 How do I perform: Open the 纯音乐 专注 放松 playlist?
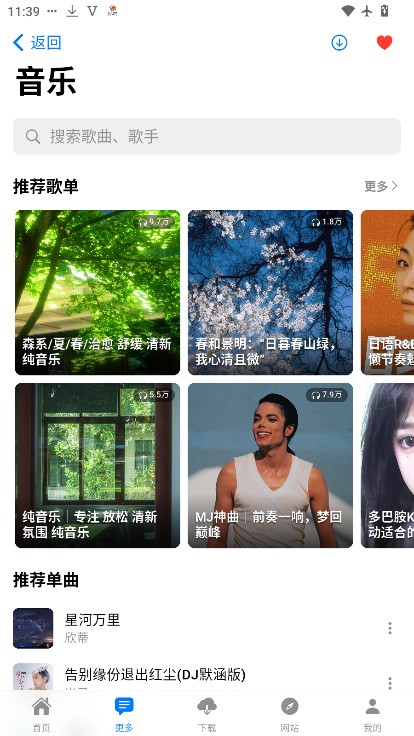pos(98,465)
